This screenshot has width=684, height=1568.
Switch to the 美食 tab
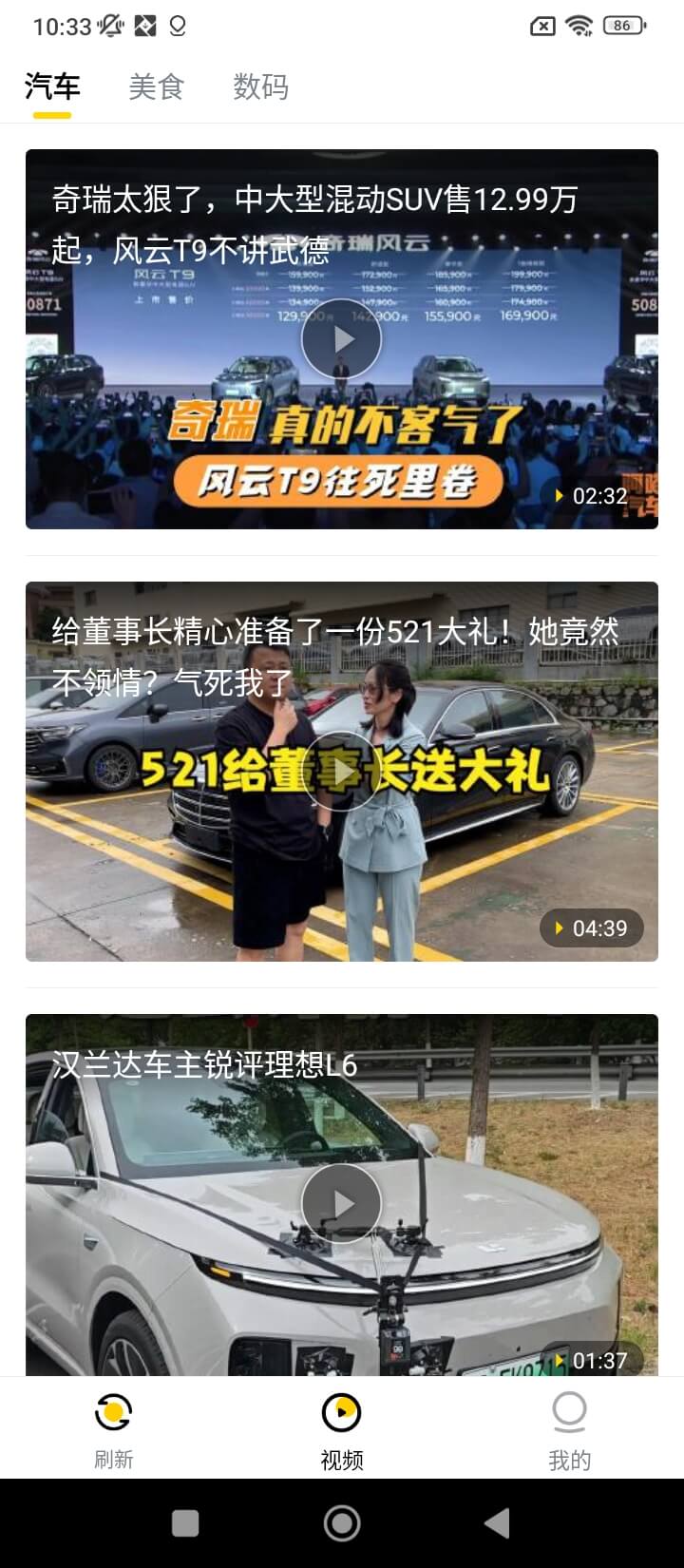[156, 87]
